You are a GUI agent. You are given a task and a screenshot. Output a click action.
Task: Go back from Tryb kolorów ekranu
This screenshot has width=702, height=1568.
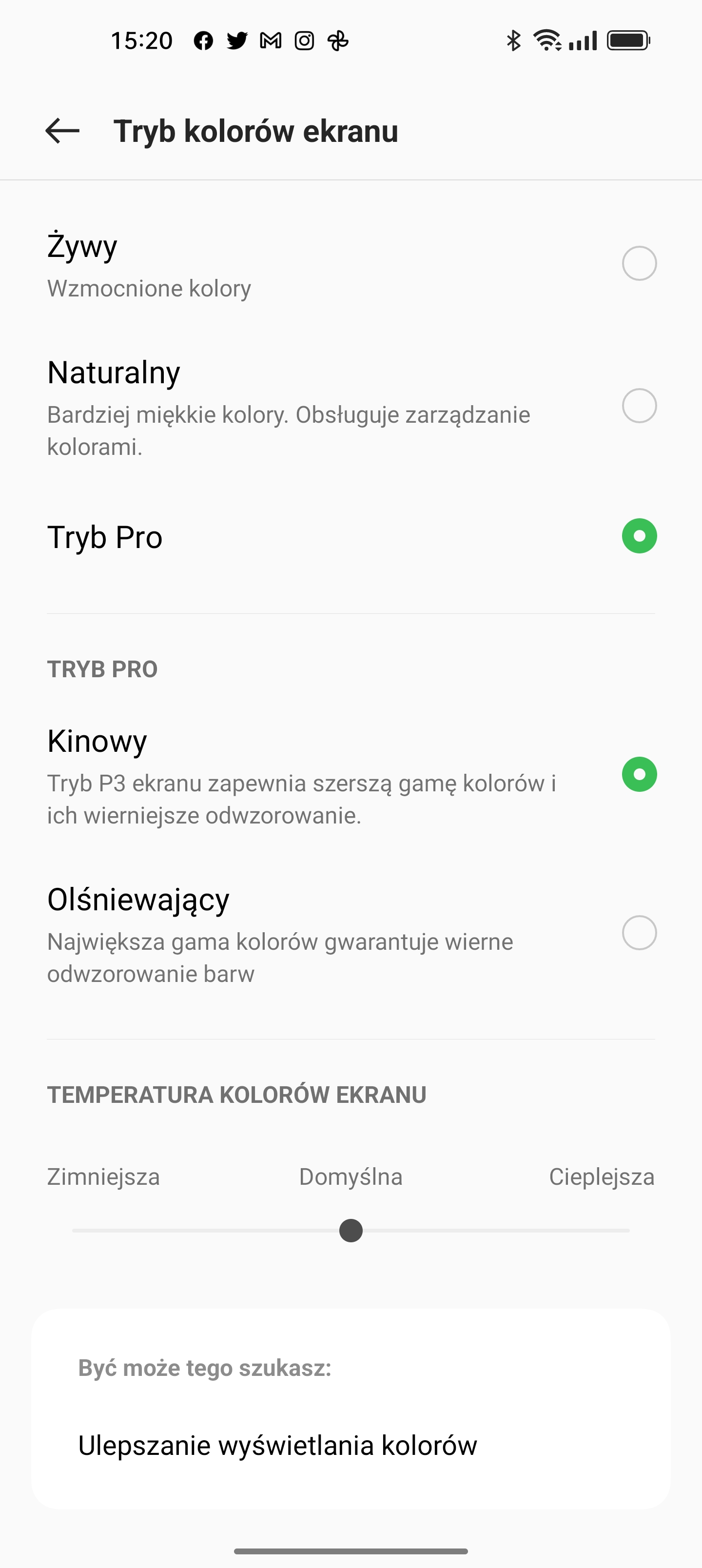[63, 131]
